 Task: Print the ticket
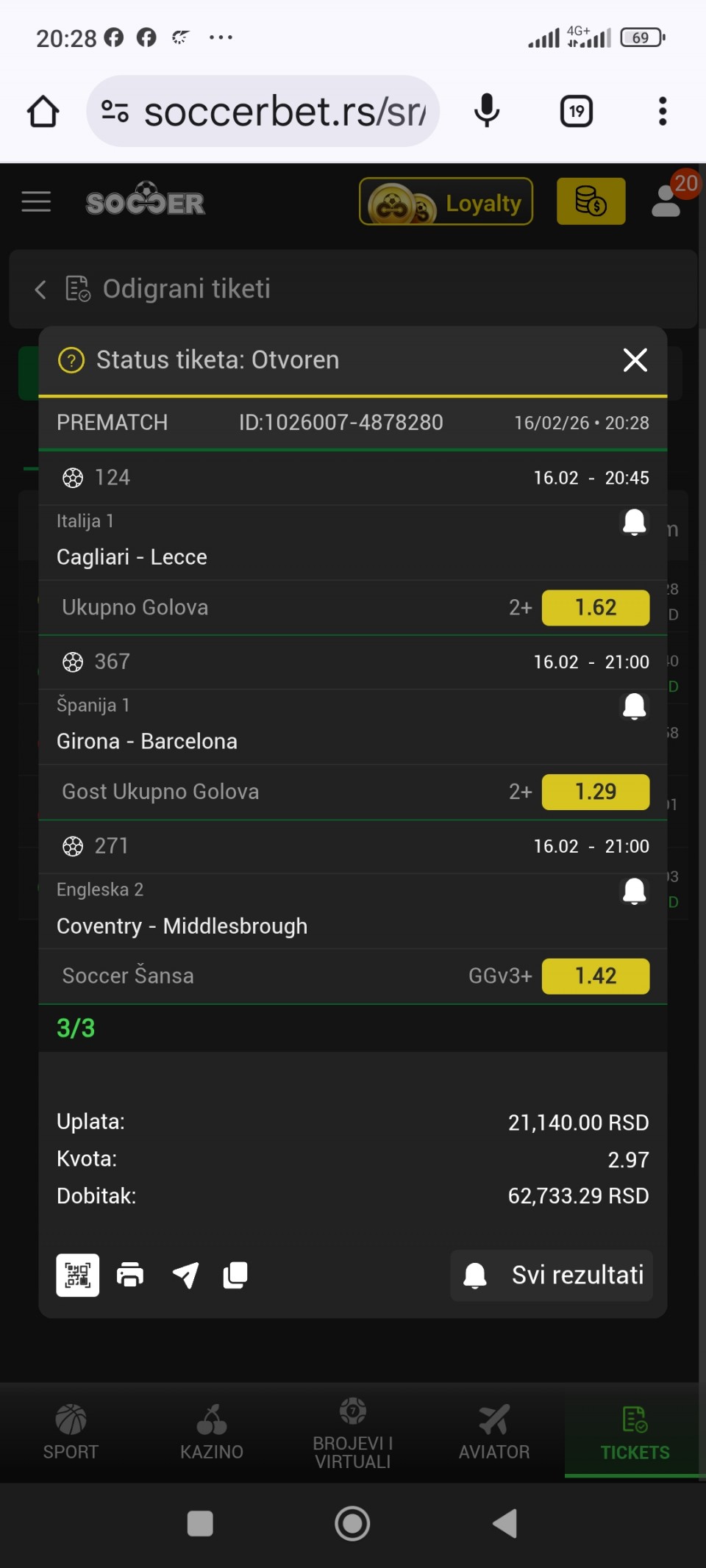[130, 1275]
